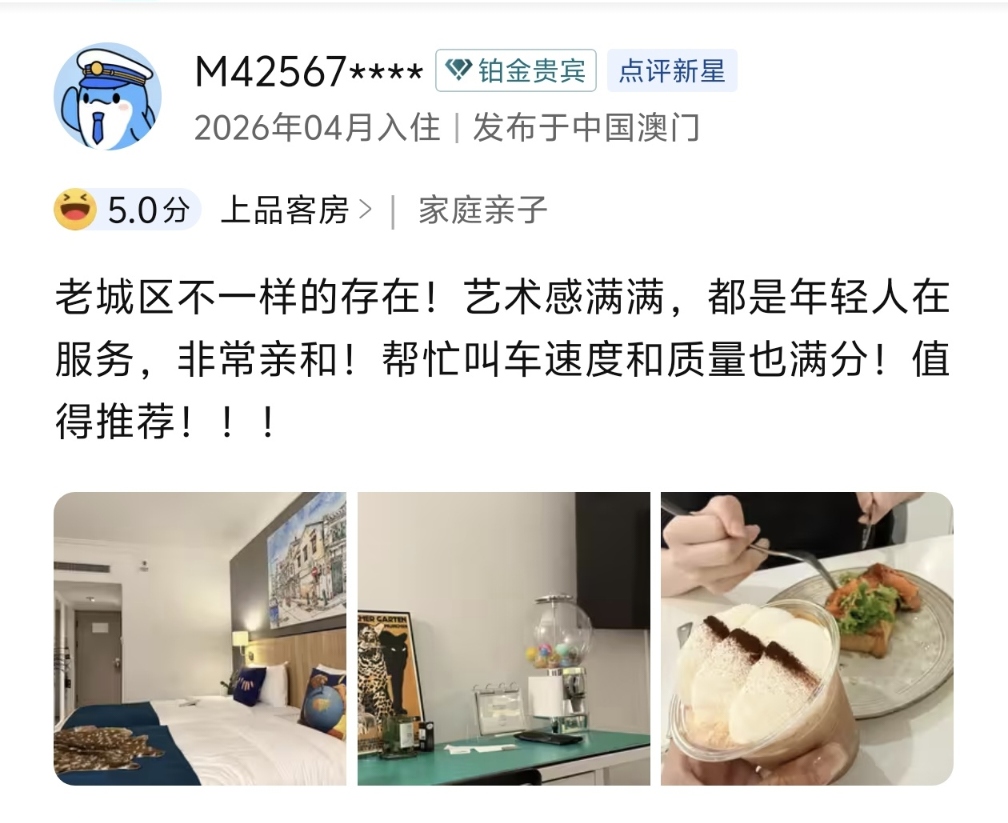Viewport: 1008px width, 823px height.
Task: View the hotel bedroom photo
Action: (x=200, y=638)
